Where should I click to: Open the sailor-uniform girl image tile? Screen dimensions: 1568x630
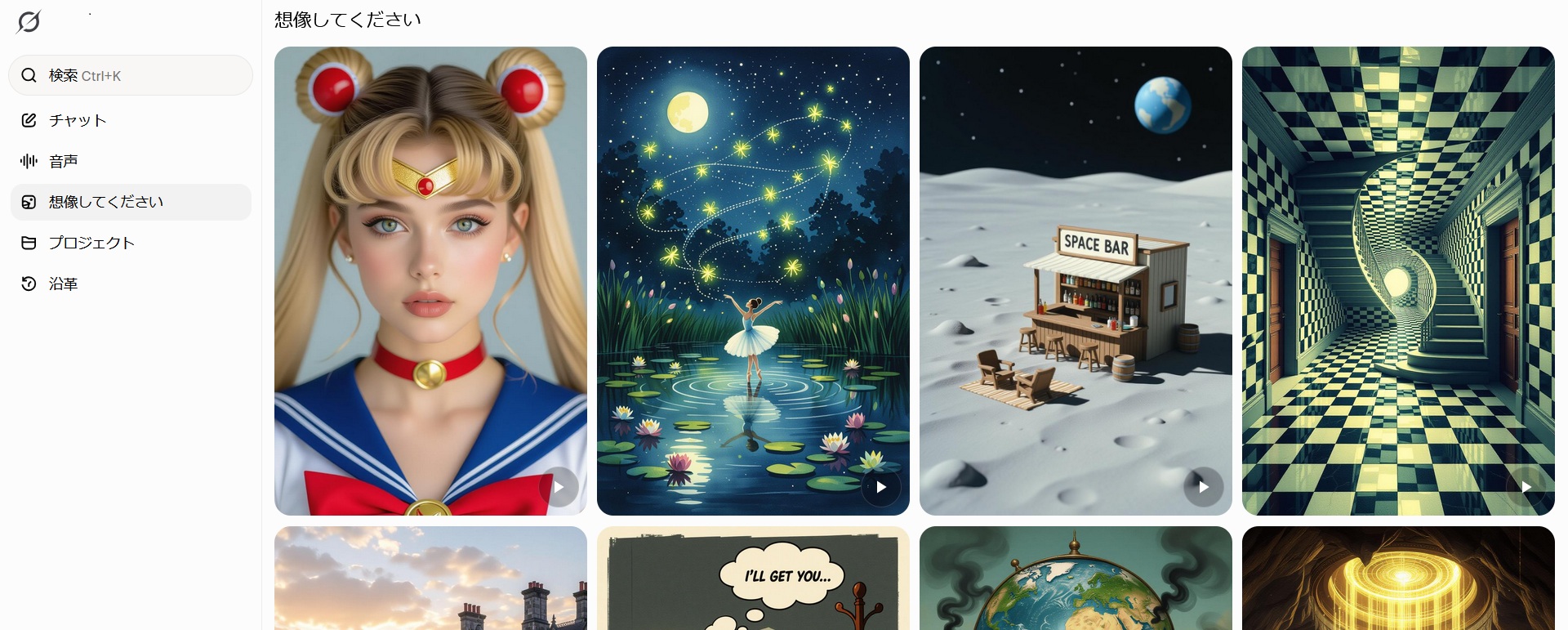click(430, 261)
